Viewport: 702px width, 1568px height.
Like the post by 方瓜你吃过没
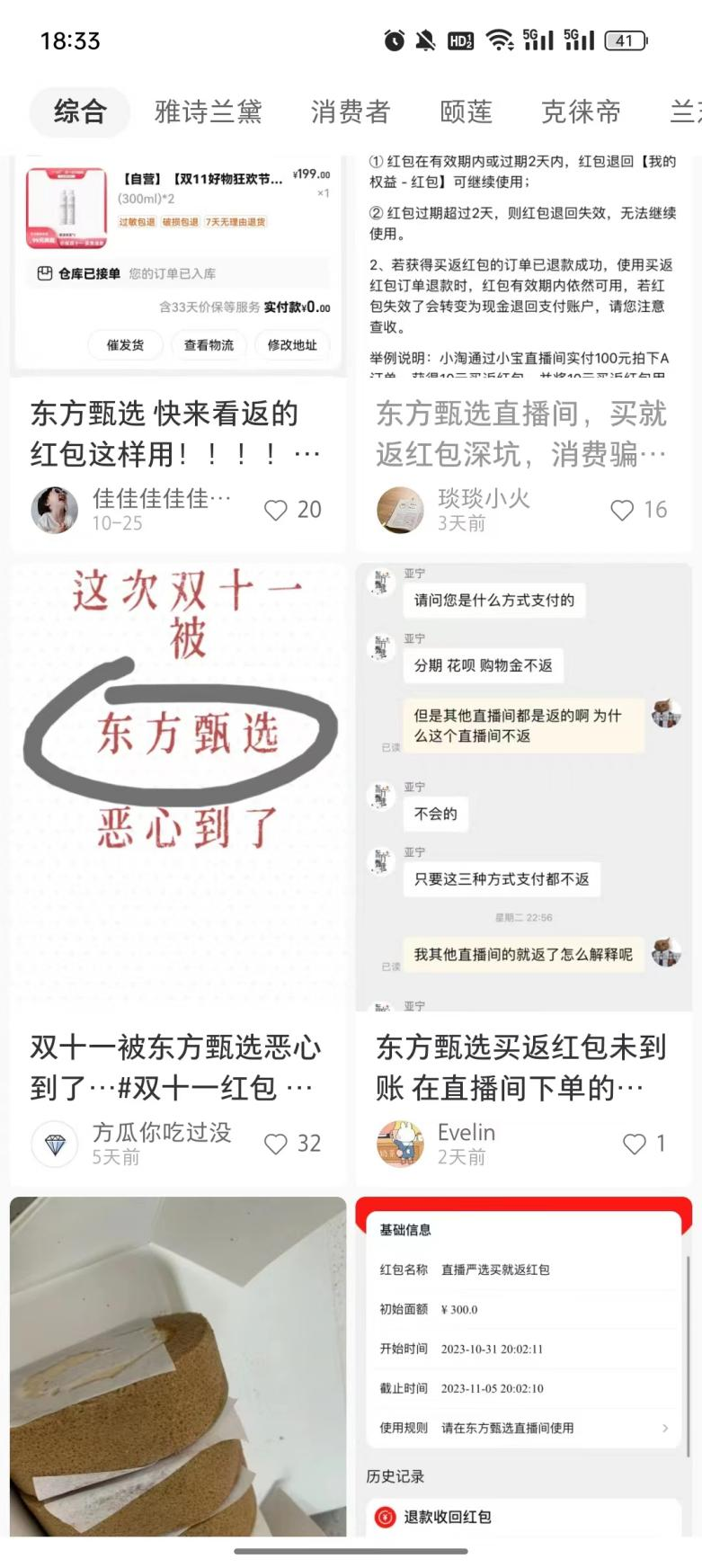tap(276, 1144)
